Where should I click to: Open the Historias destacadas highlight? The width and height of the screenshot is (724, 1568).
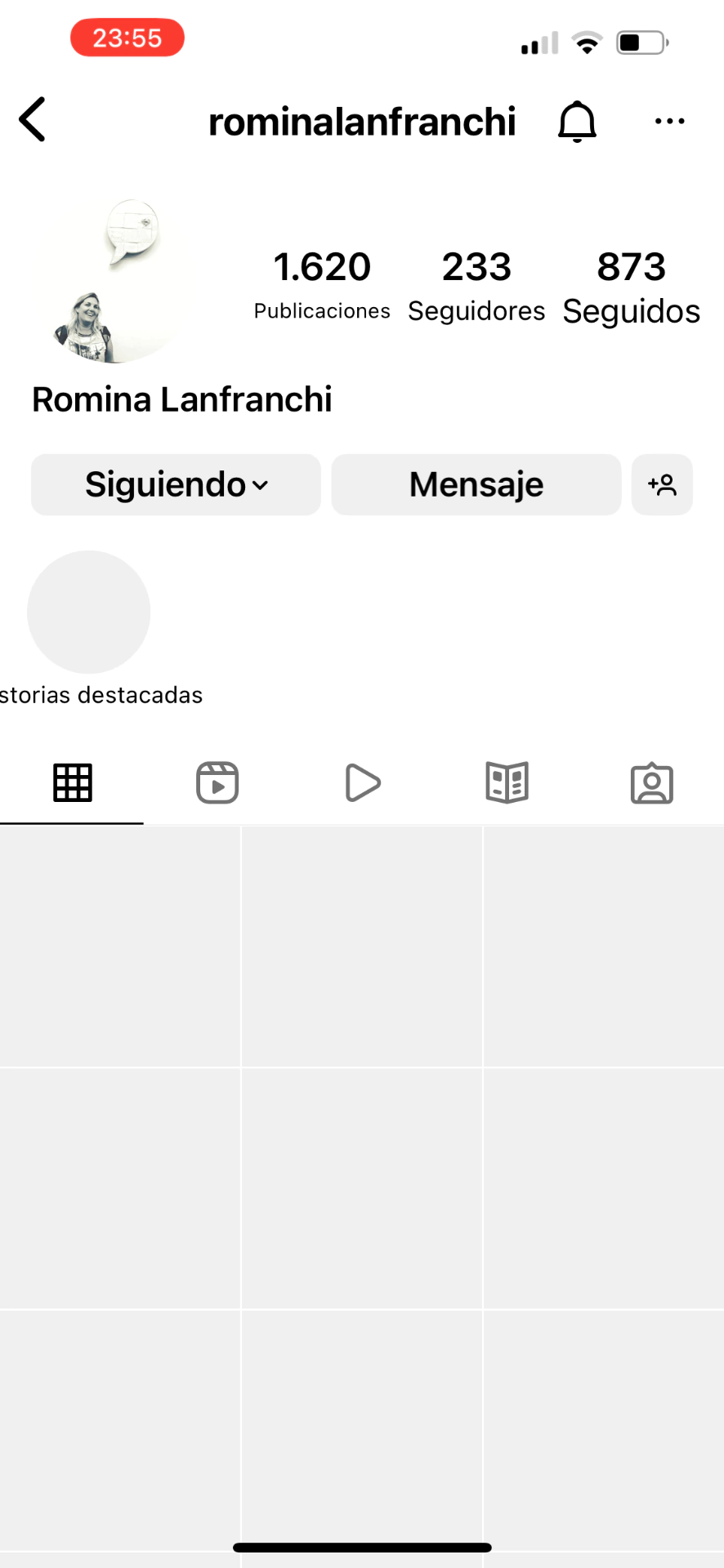click(x=89, y=612)
